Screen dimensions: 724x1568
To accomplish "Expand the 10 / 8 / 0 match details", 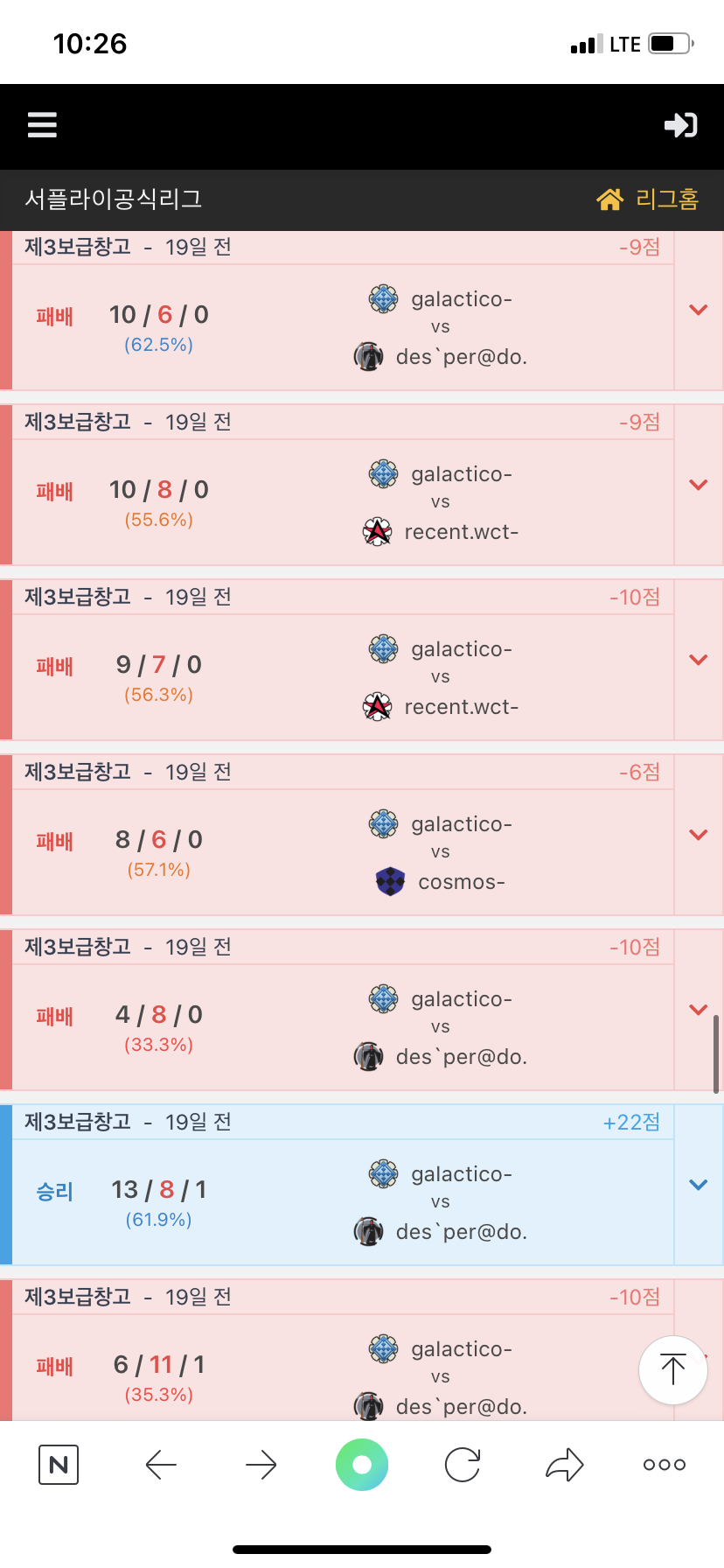I will pos(698,485).
